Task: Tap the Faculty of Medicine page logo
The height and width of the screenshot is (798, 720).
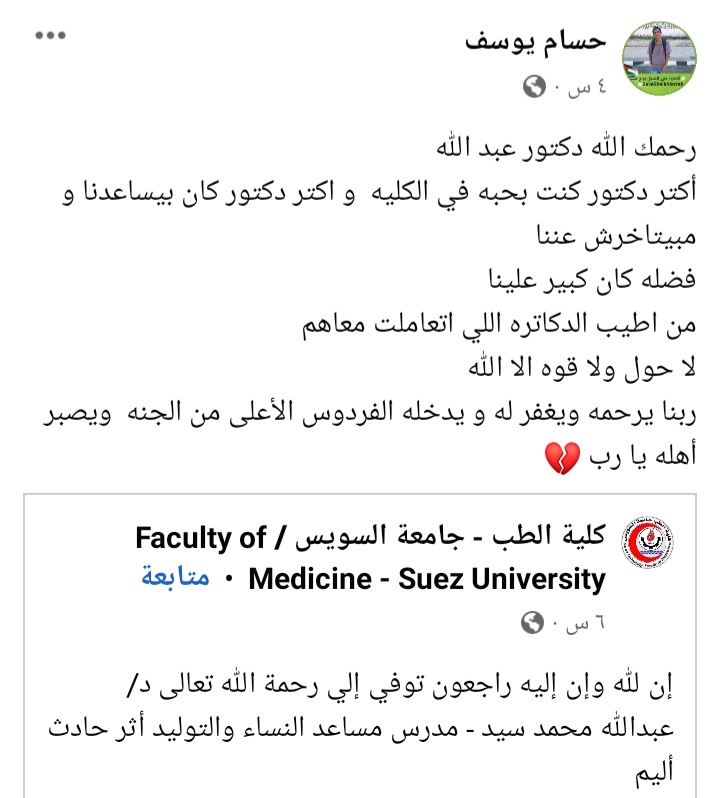Action: click(652, 549)
